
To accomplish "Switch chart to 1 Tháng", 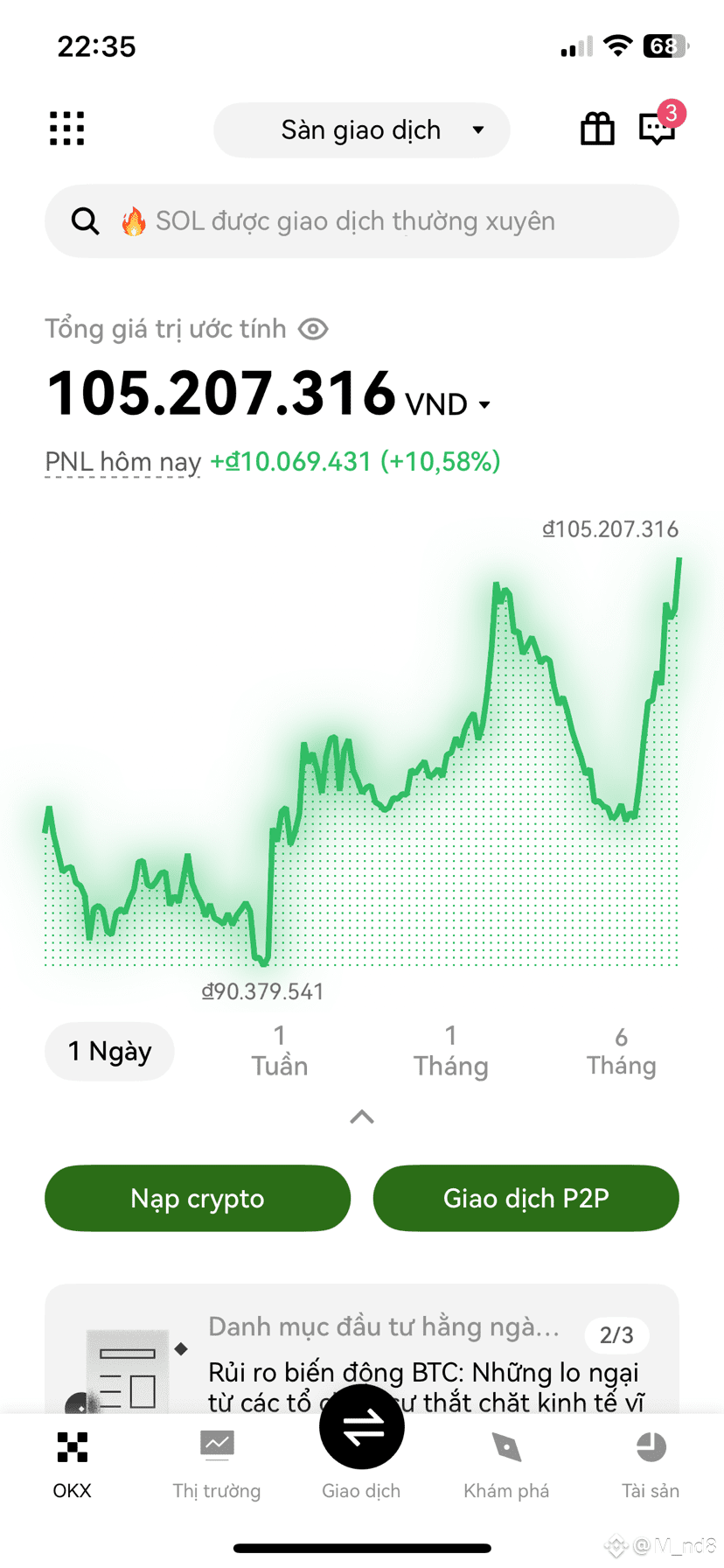I will (450, 1051).
